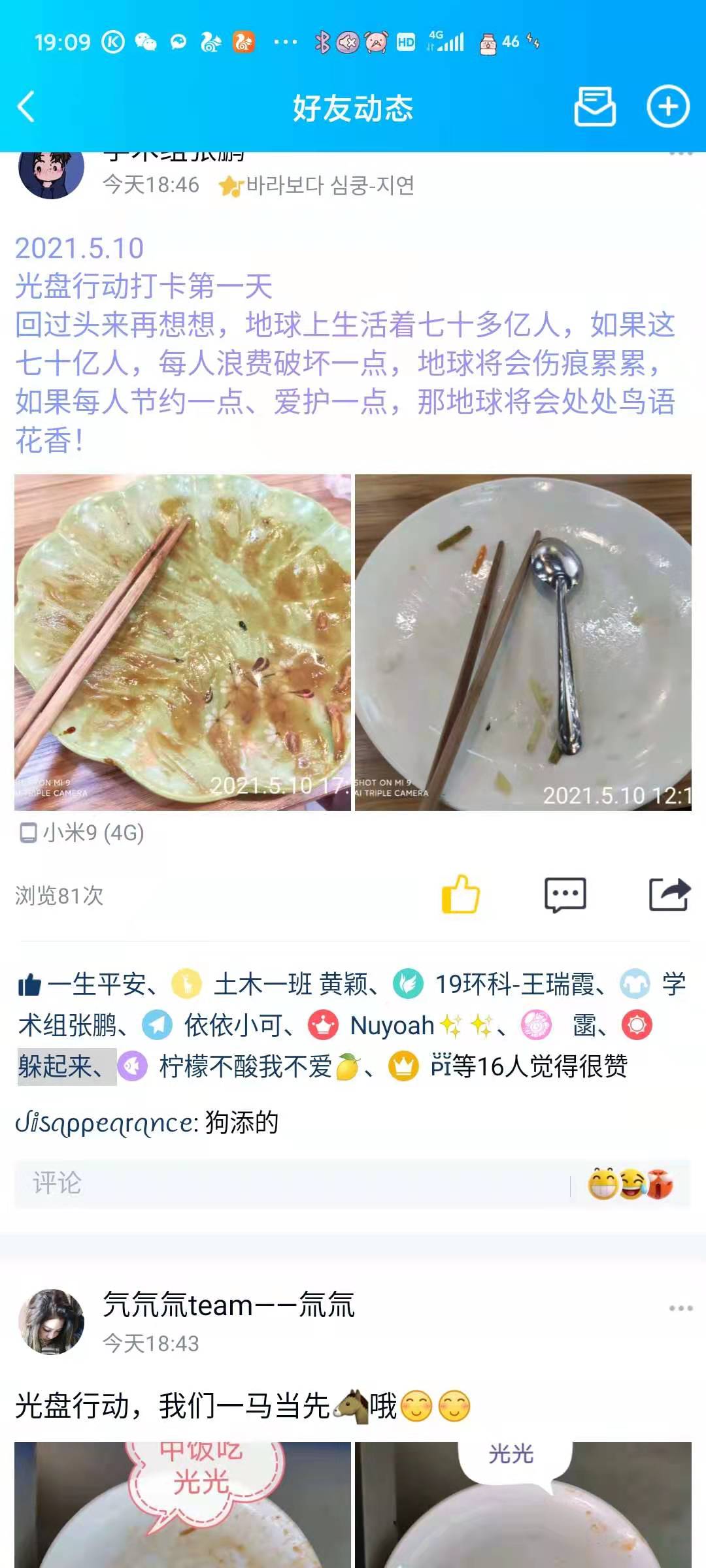Share the 光盘行动打卡 post
Viewport: 706px width, 1568px height.
click(669, 894)
